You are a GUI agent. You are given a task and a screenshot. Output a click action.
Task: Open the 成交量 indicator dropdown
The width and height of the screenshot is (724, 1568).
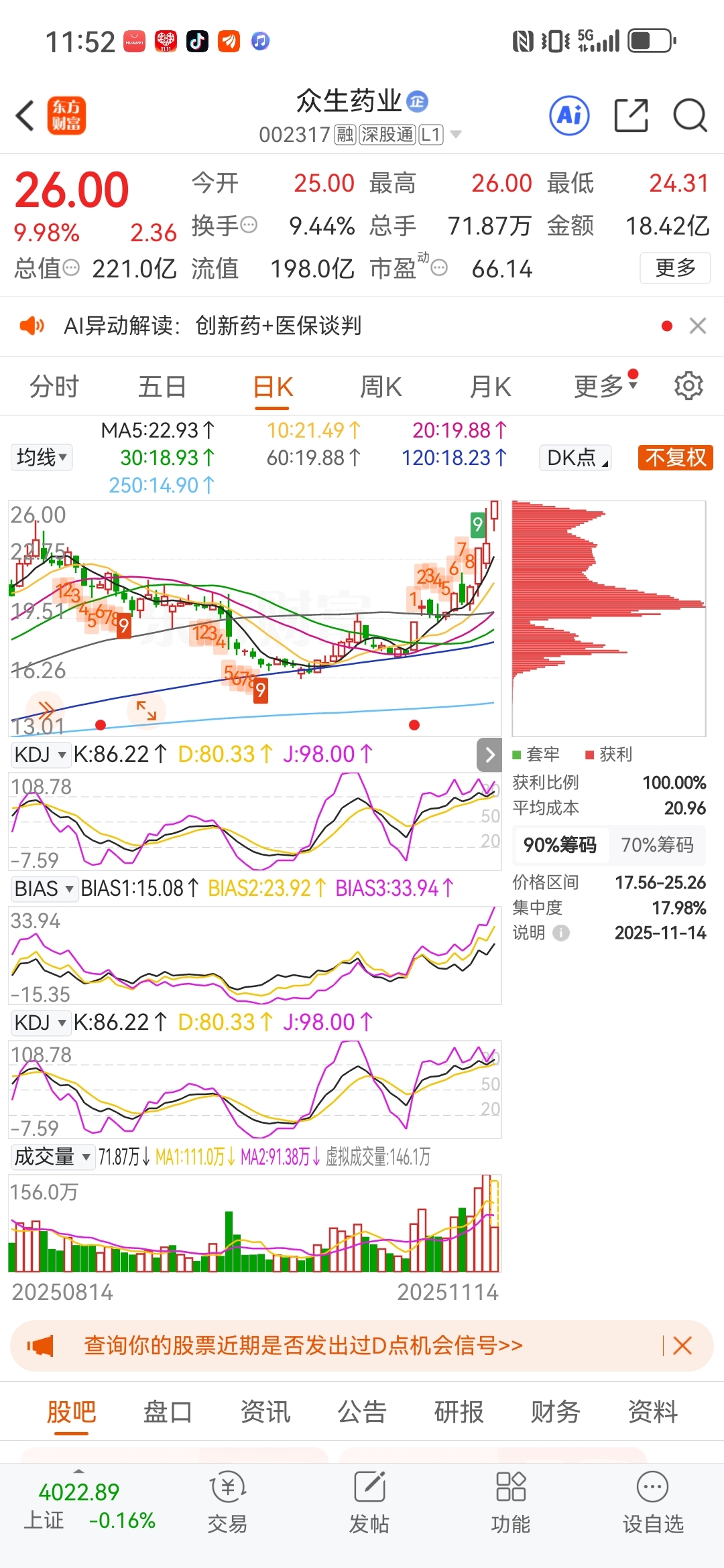pyautogui.click(x=52, y=1157)
